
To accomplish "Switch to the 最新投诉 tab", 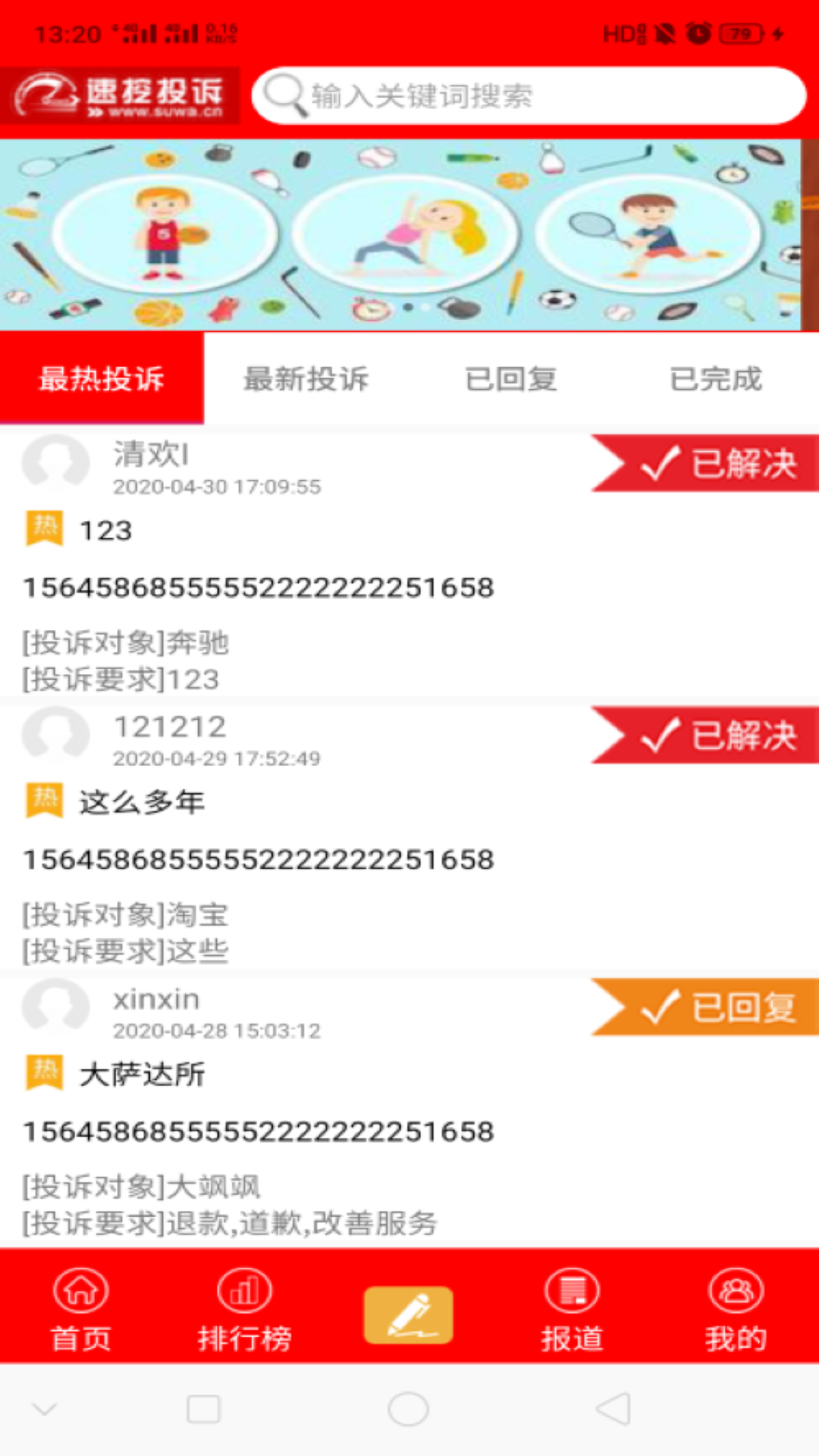I will tap(306, 379).
